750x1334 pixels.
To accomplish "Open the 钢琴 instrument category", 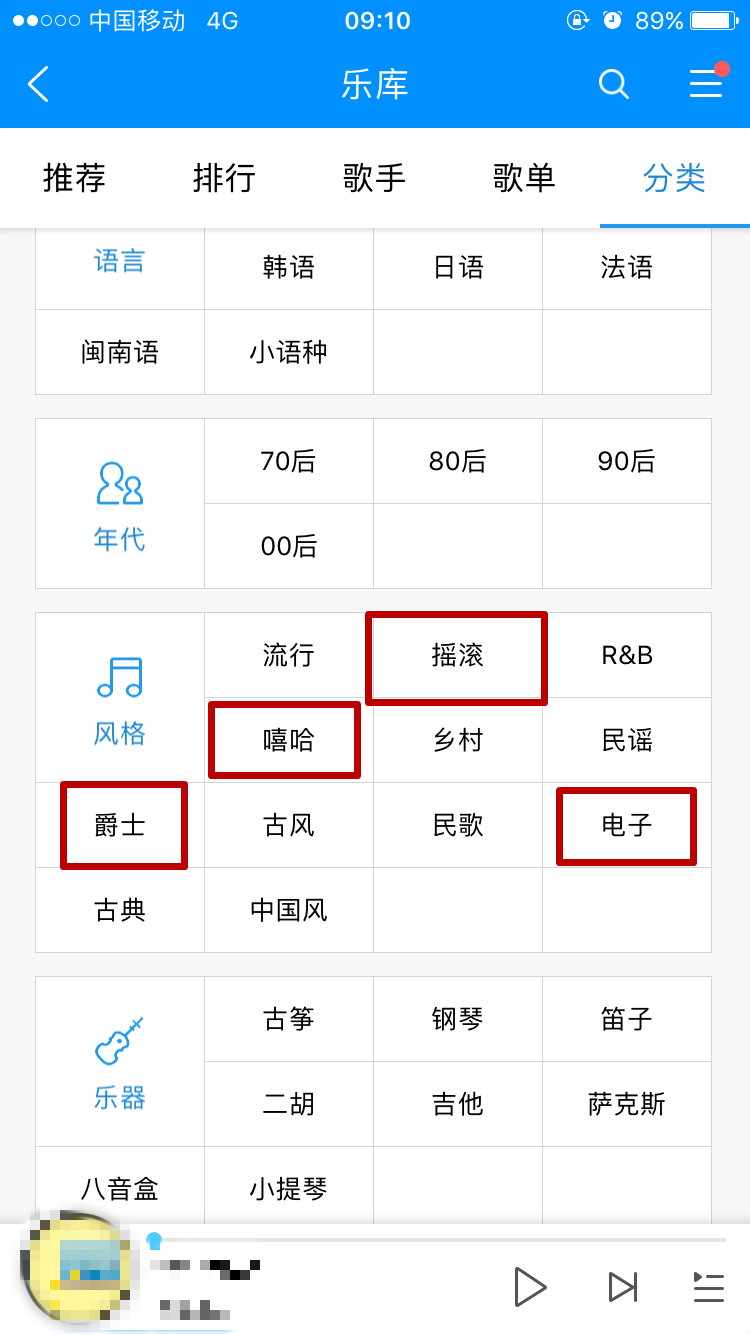I will click(458, 1019).
